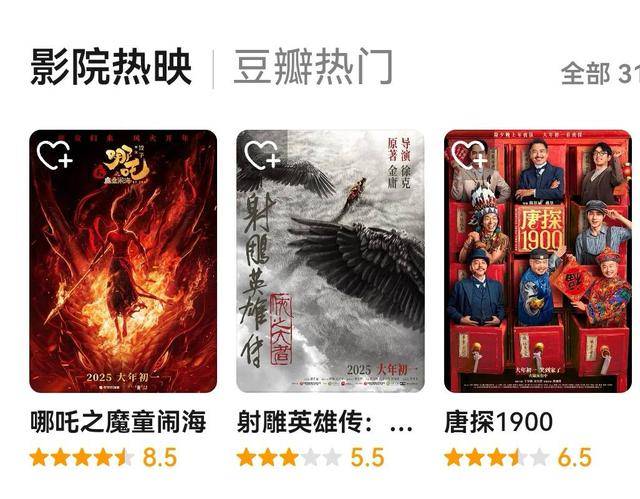View all movies via 全部 link
This screenshot has height=499, width=640.
click(x=599, y=73)
